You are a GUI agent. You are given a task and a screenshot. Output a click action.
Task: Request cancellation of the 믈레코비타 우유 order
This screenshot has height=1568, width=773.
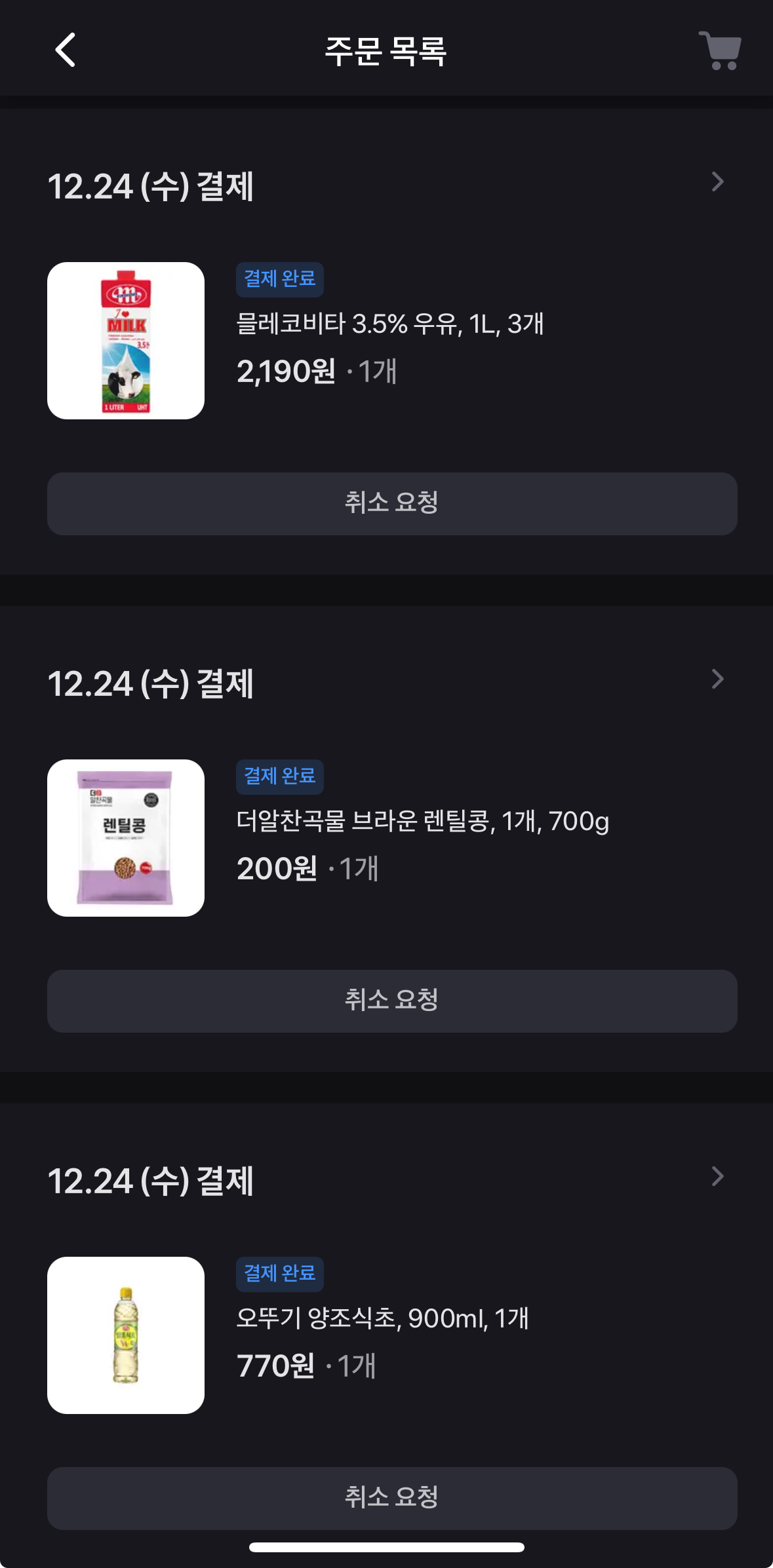click(x=392, y=503)
